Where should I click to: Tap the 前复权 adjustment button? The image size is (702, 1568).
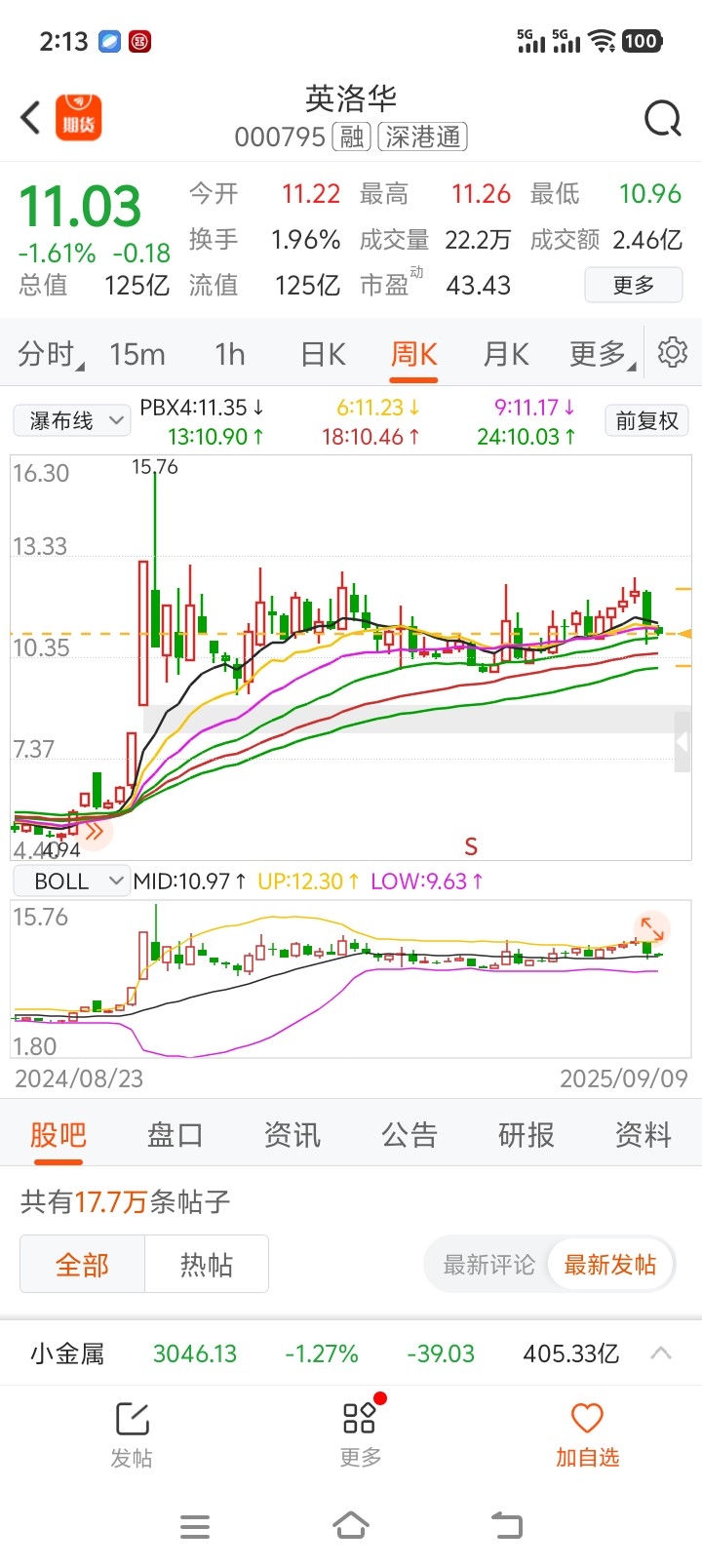(647, 420)
